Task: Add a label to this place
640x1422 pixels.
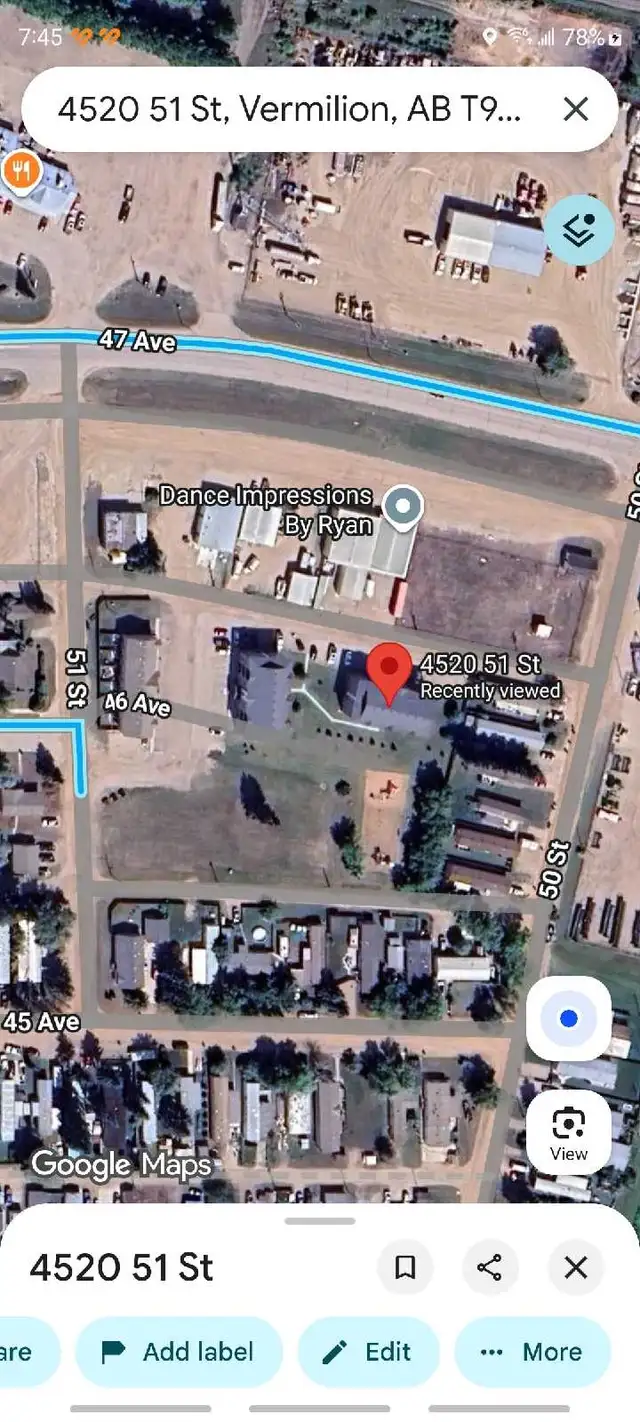Action: coord(178,1352)
